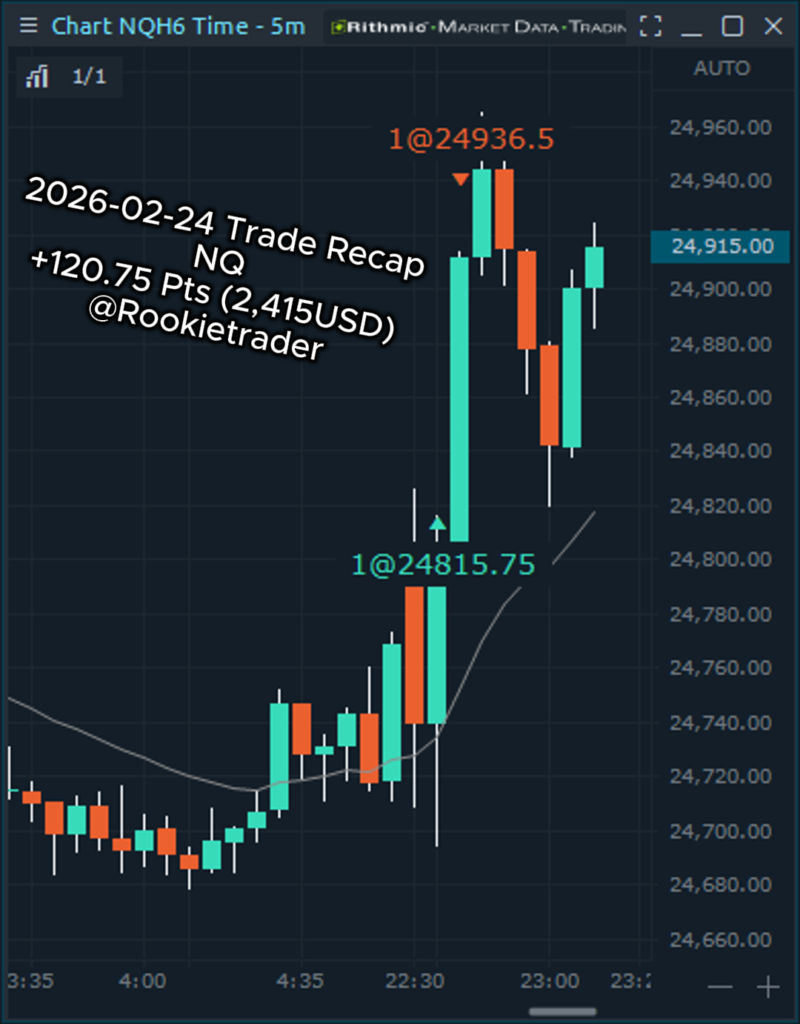Open the Rithmic Market Data connection selector

(477, 27)
